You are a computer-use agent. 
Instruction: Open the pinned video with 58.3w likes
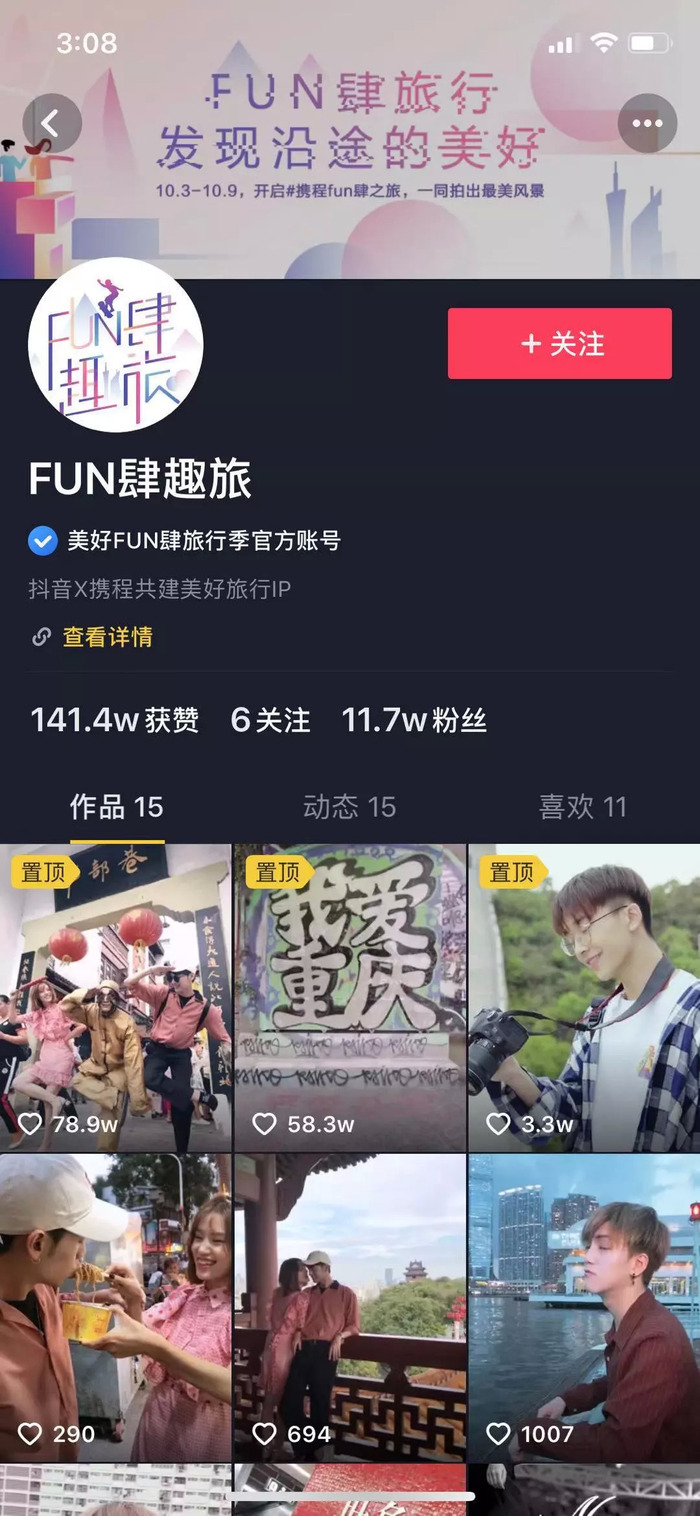[350, 998]
